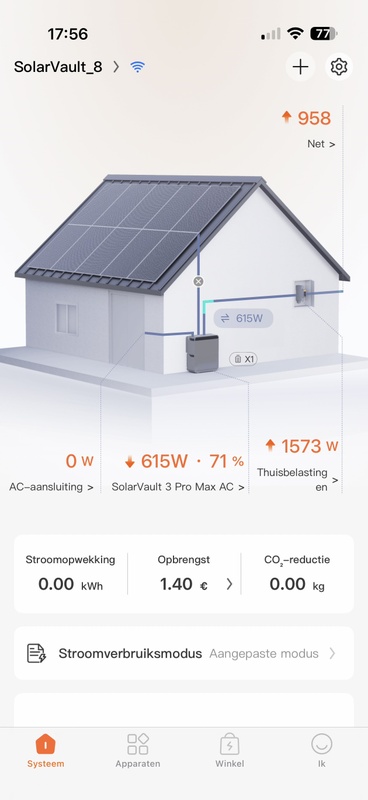Open Thuisbelastingen details

[297, 480]
